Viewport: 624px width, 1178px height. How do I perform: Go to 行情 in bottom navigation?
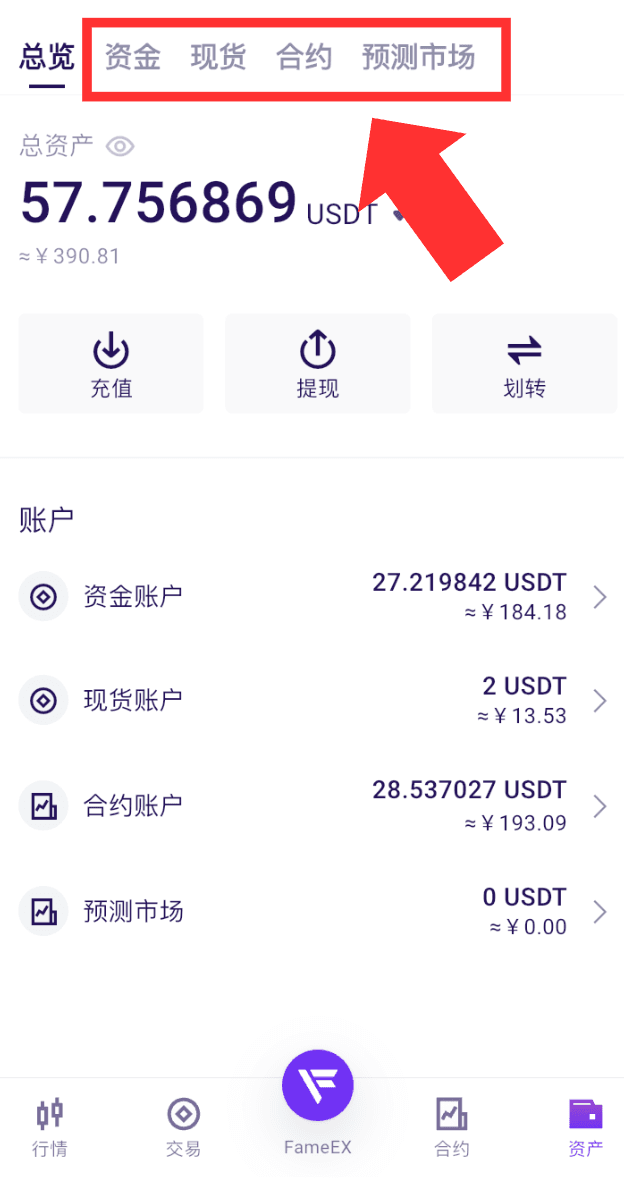[50, 1127]
